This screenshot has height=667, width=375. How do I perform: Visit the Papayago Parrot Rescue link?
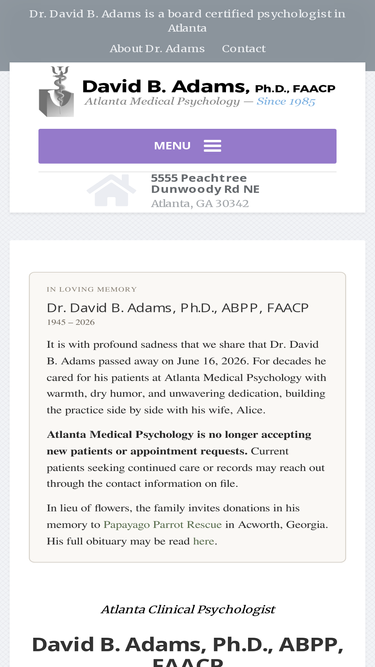coord(162,524)
